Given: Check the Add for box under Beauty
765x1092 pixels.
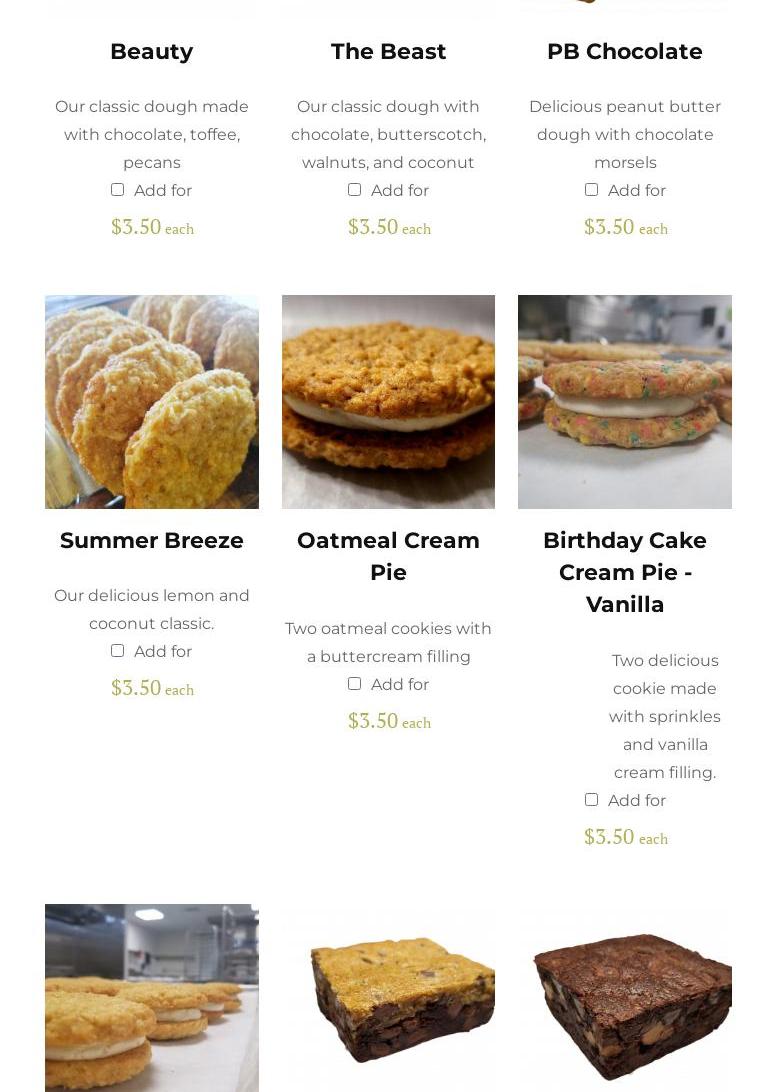Looking at the screenshot, I should click(118, 190).
